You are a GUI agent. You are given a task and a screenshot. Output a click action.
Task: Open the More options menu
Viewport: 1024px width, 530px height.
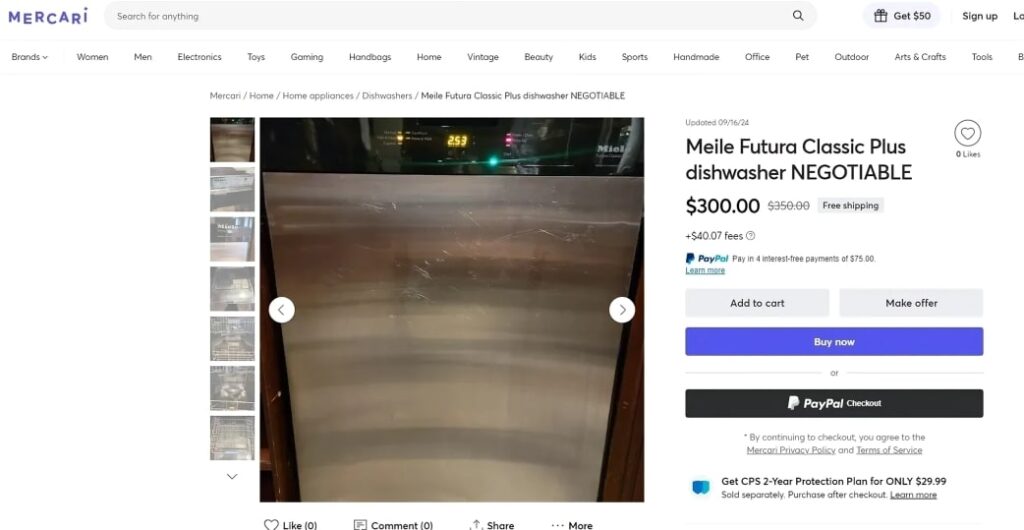point(572,524)
